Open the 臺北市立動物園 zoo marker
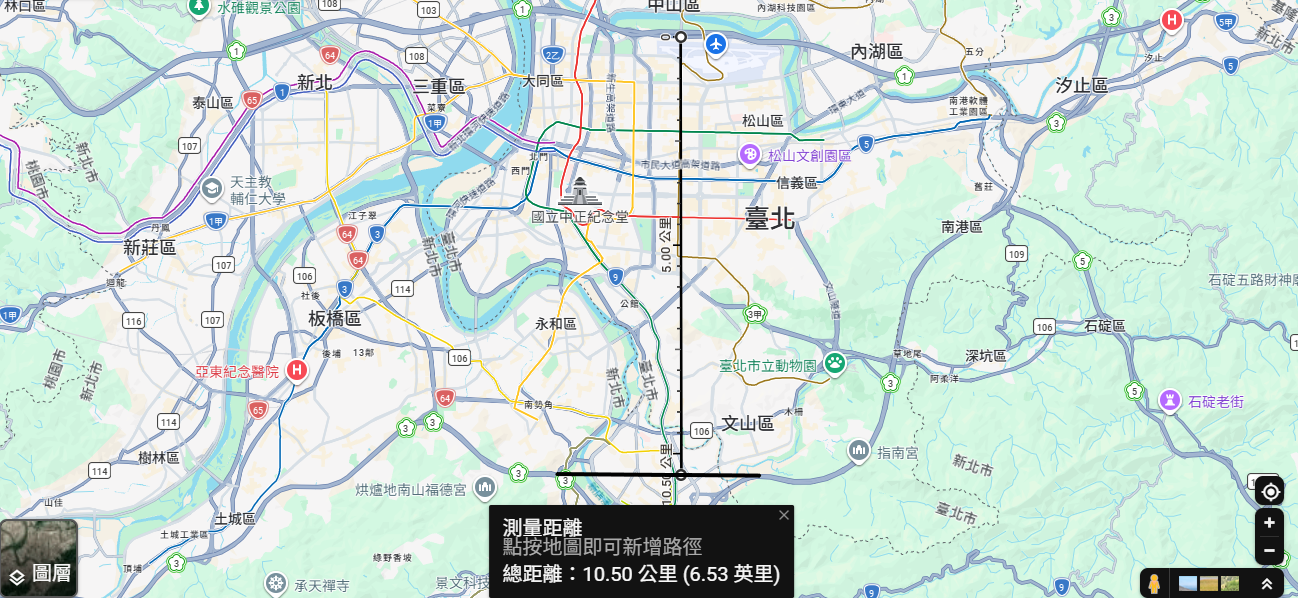The height and width of the screenshot is (598, 1298). 832,364
